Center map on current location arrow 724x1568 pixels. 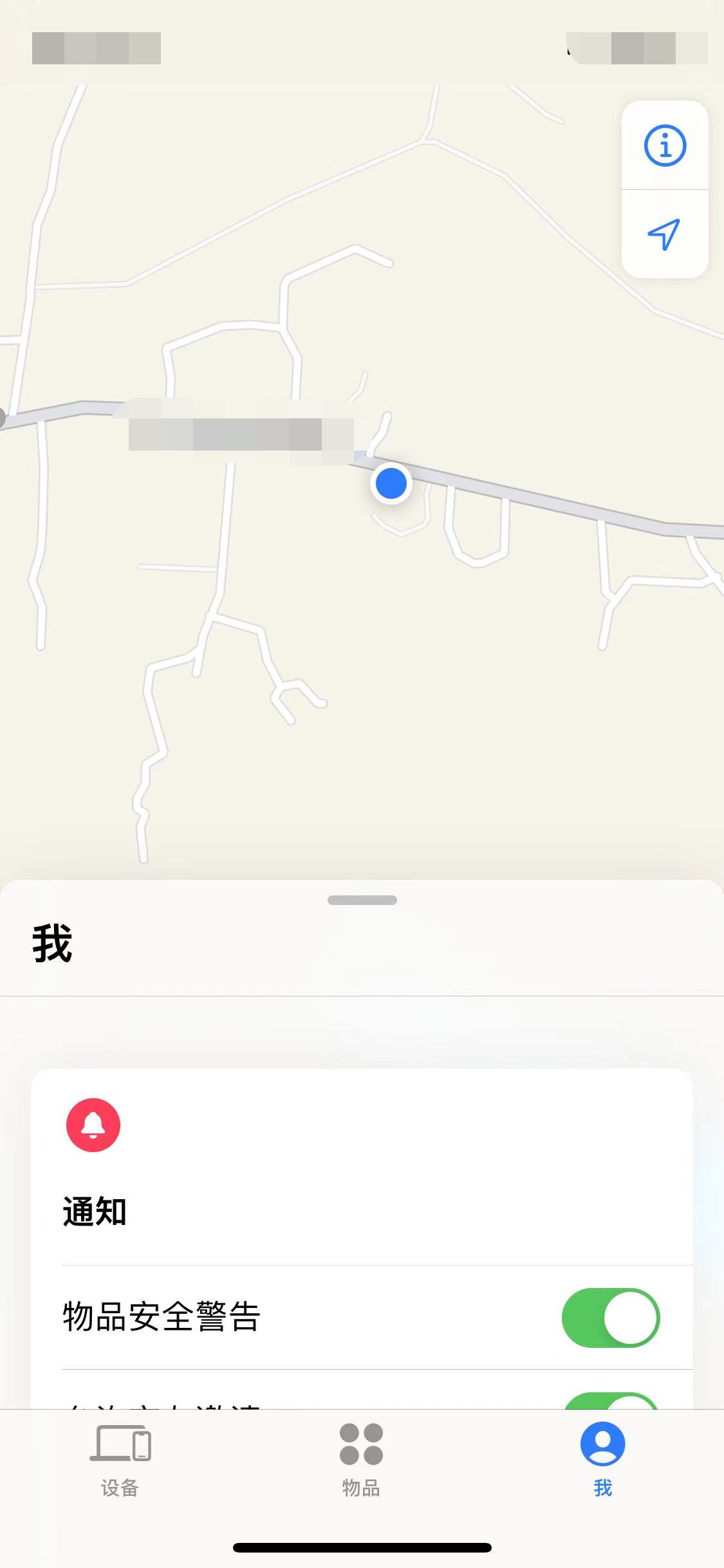pyautogui.click(x=664, y=234)
